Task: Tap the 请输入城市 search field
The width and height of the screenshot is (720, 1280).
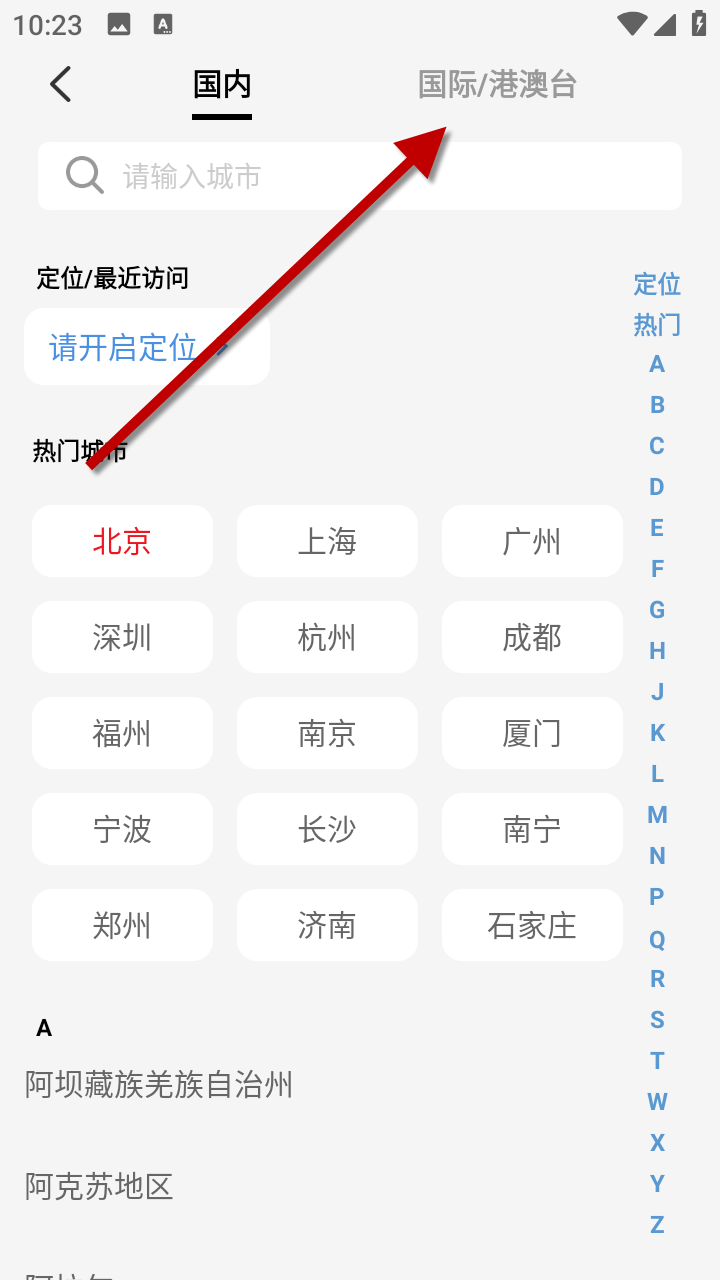Action: pyautogui.click(x=360, y=176)
